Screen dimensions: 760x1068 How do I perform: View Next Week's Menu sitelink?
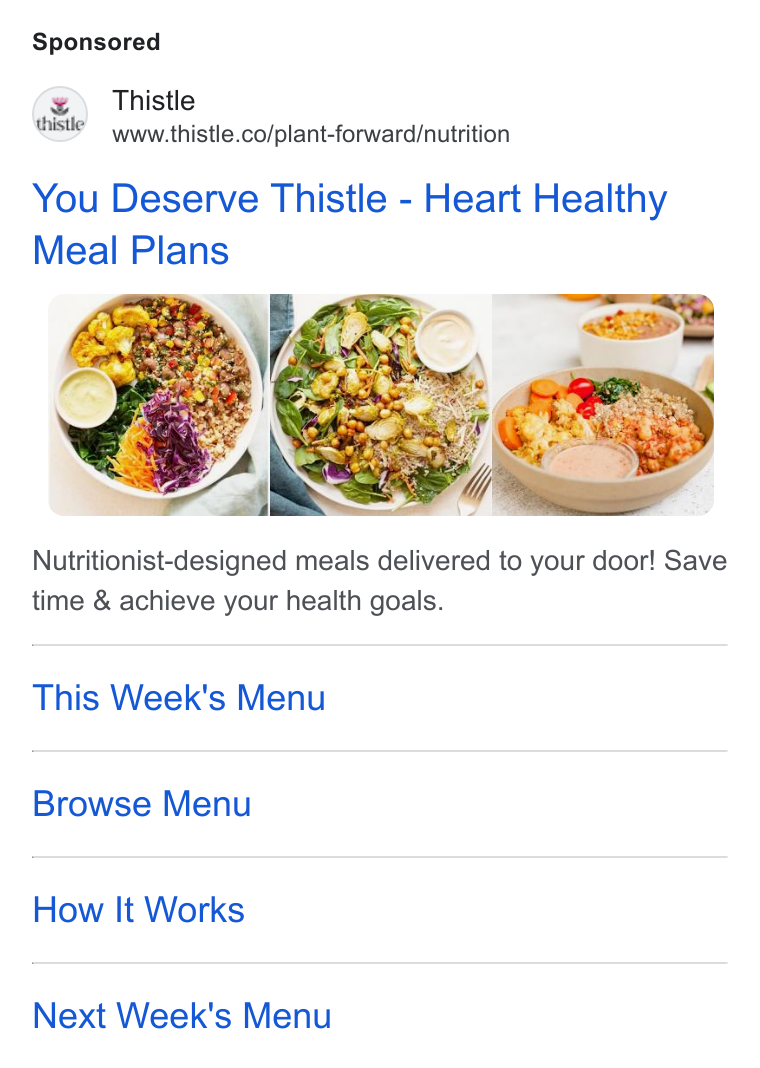point(182,1016)
